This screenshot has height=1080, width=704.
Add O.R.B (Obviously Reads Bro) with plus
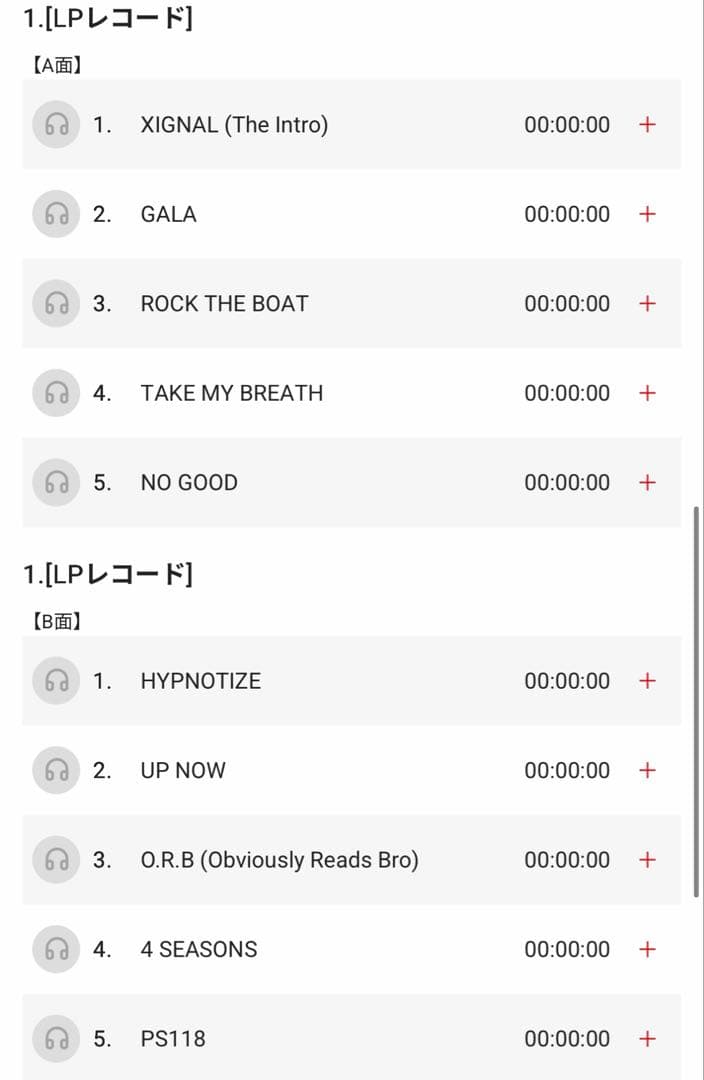[x=647, y=860]
